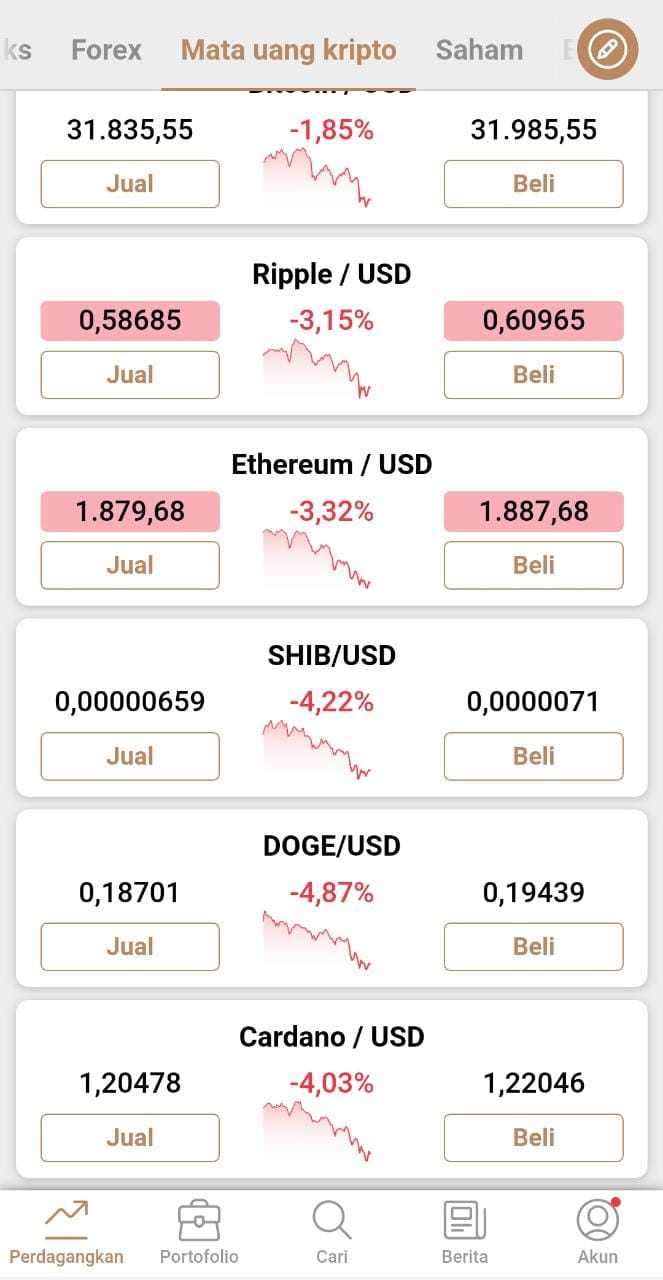Viewport: 663px width, 1280px height.
Task: Tap Jual for DOGE/USD
Action: click(x=130, y=947)
